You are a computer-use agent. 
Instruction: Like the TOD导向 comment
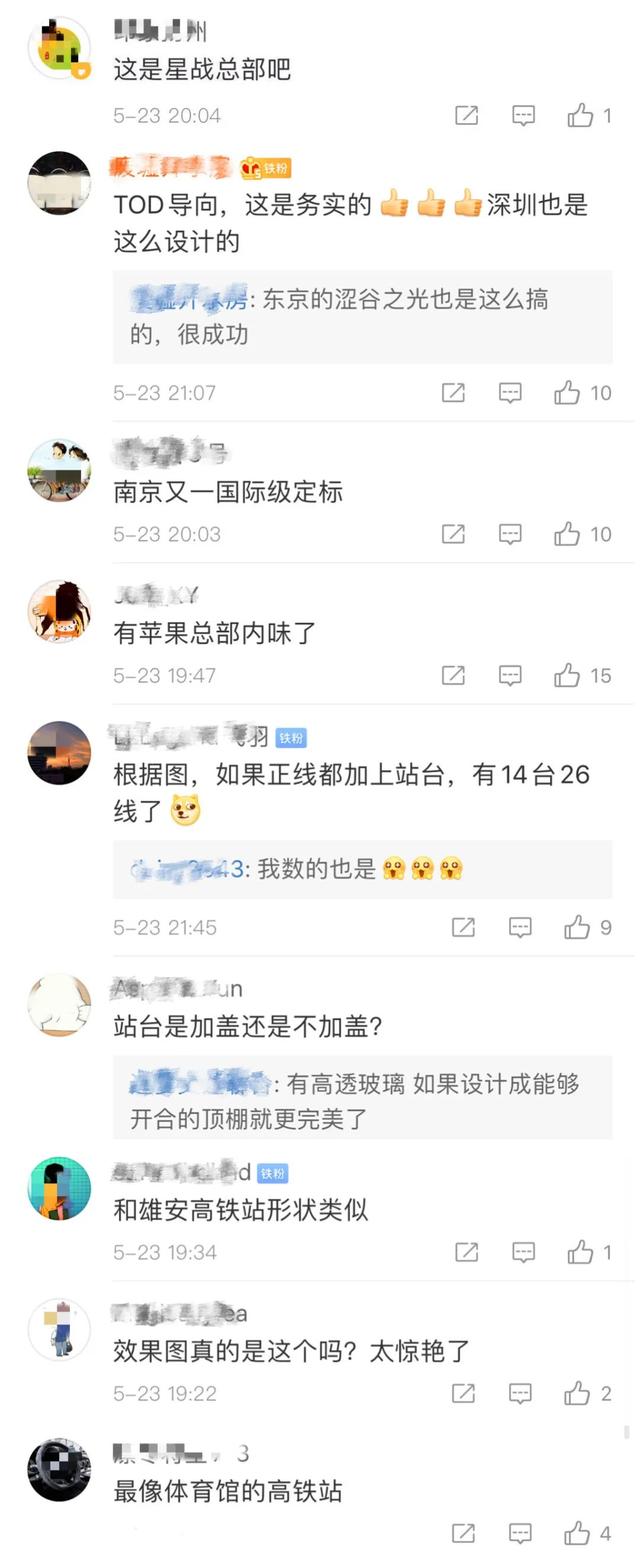click(567, 393)
